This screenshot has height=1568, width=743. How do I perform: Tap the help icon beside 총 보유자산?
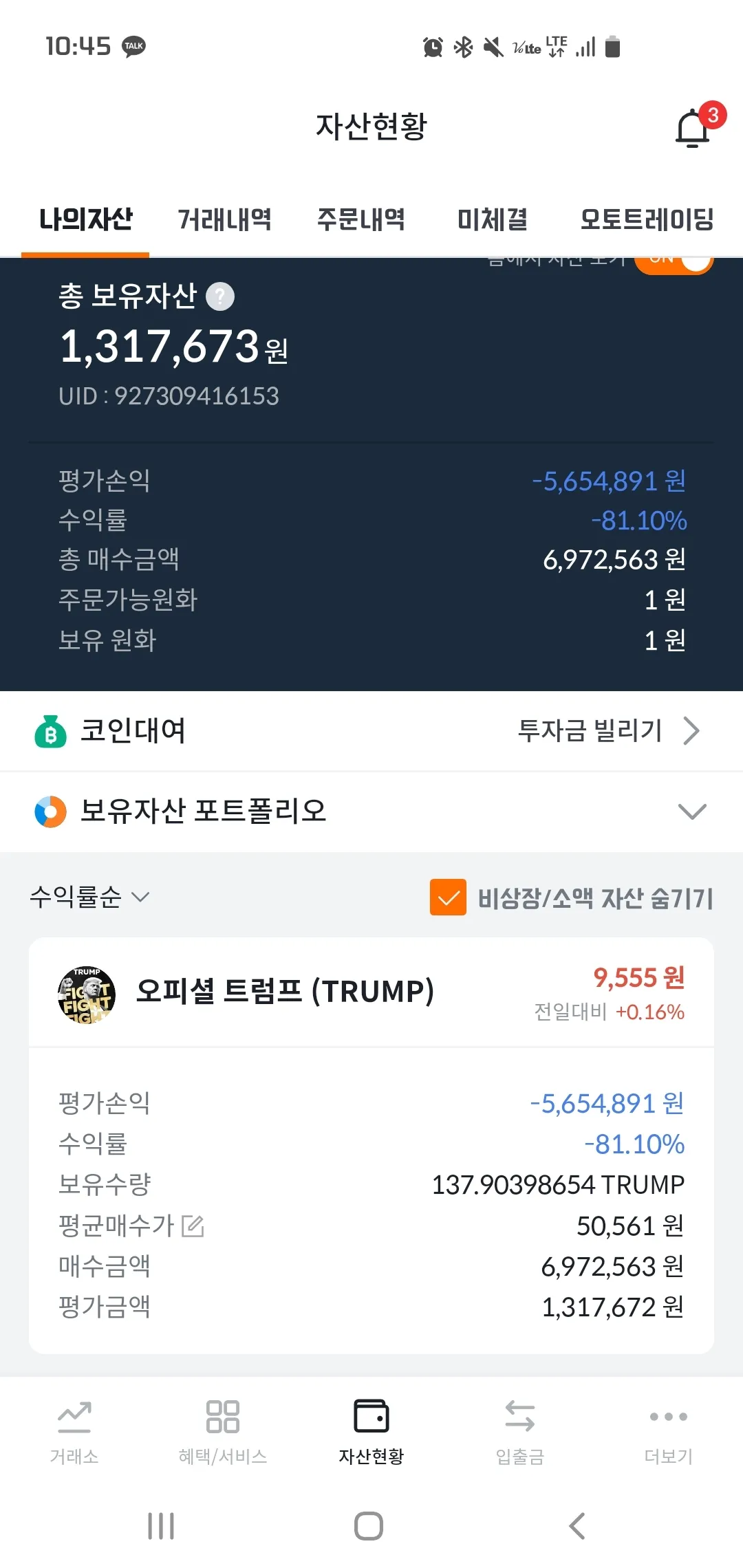tap(220, 297)
